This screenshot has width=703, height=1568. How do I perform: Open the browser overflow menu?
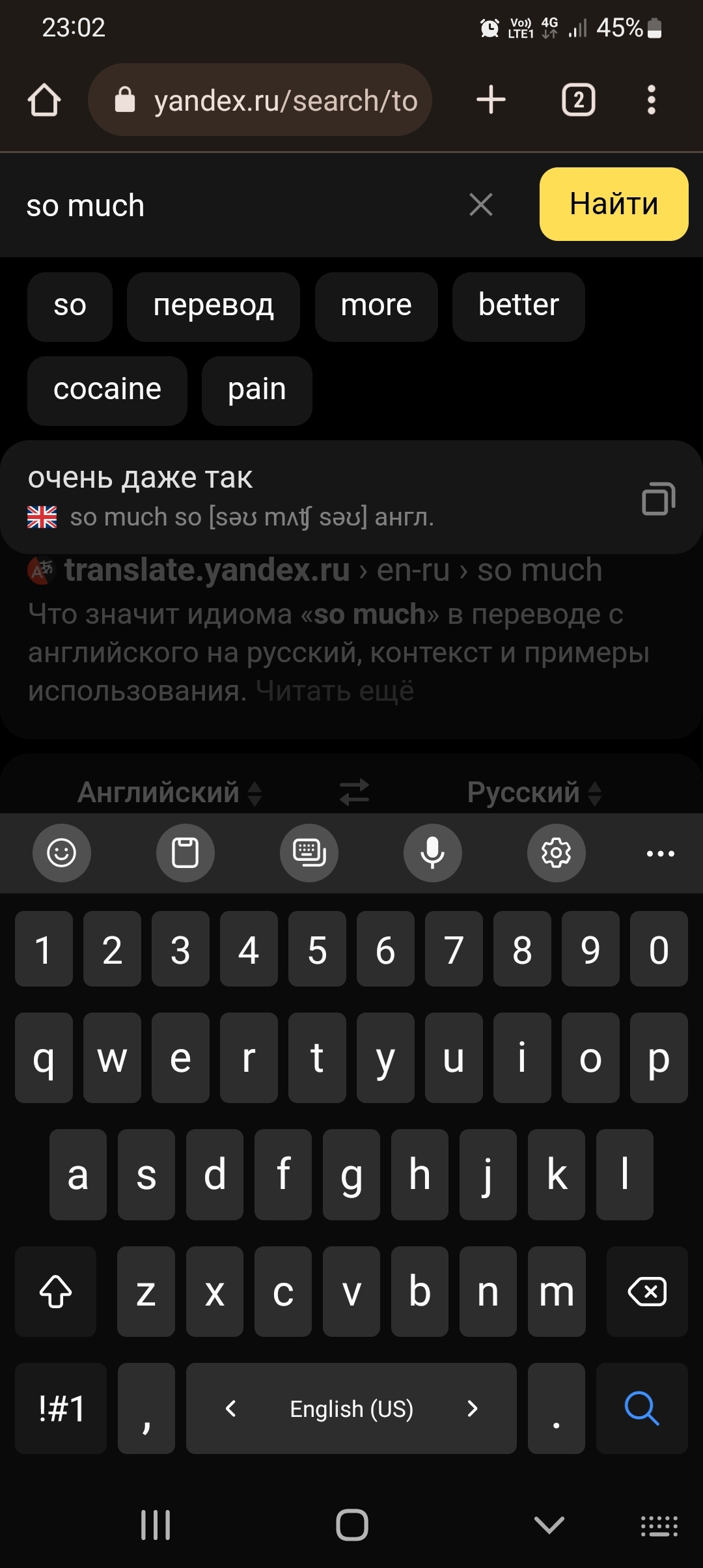[x=652, y=100]
